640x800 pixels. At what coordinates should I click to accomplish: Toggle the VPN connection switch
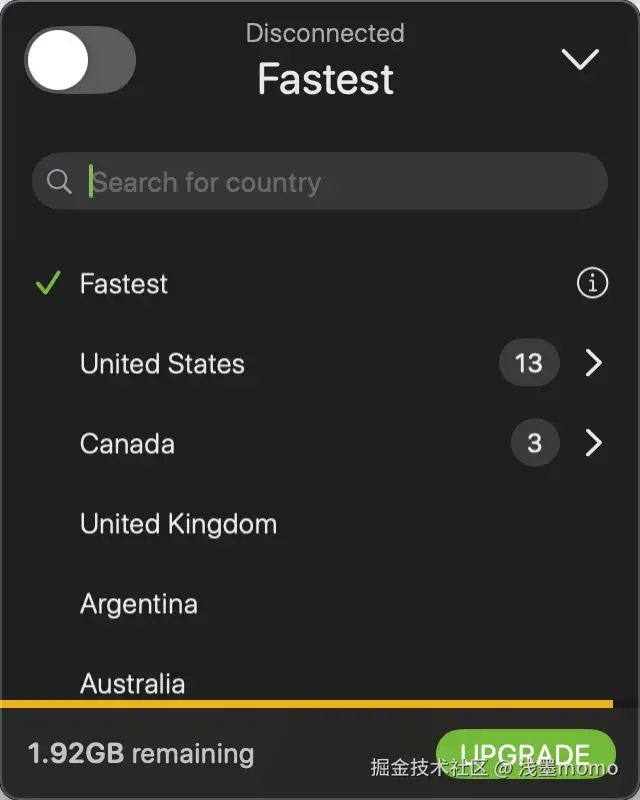point(80,60)
